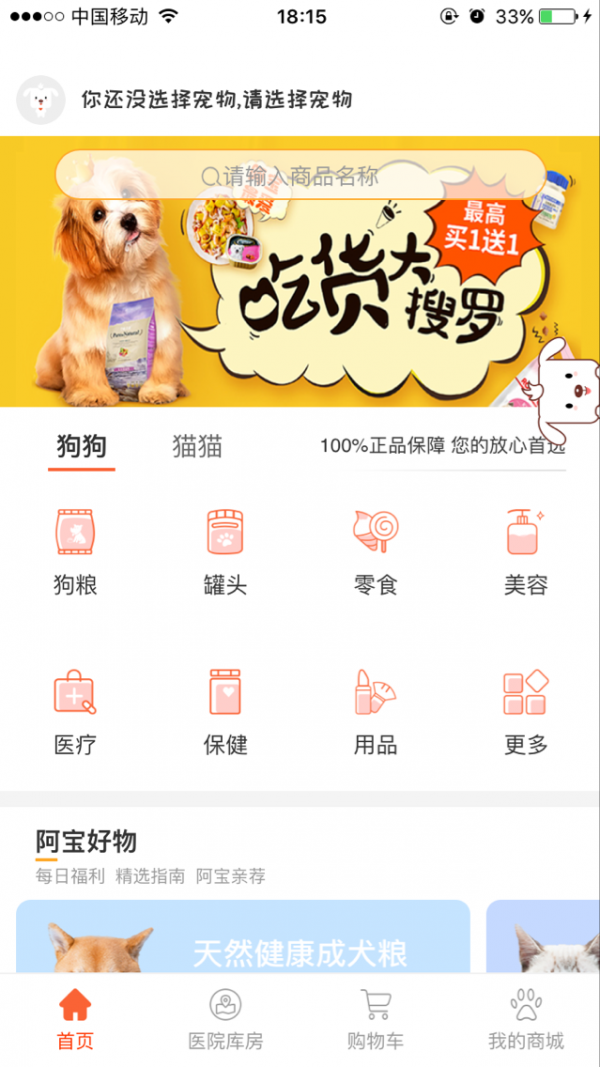600x1067 pixels.
Task: Go to the 首页 tab
Action: 75,1019
